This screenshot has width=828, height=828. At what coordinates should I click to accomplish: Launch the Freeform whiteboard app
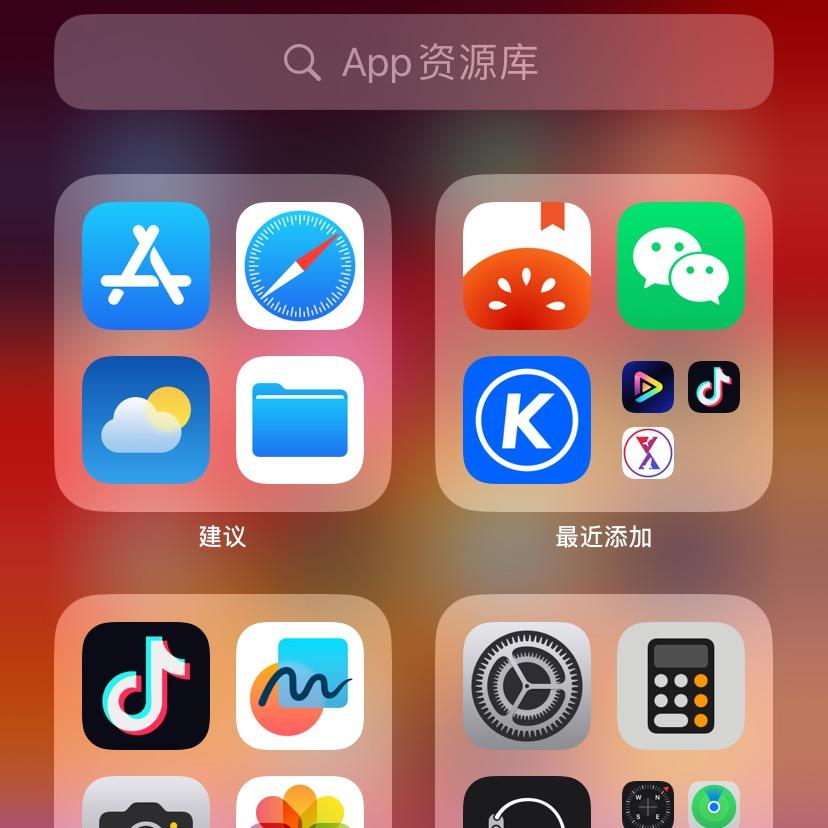click(300, 686)
